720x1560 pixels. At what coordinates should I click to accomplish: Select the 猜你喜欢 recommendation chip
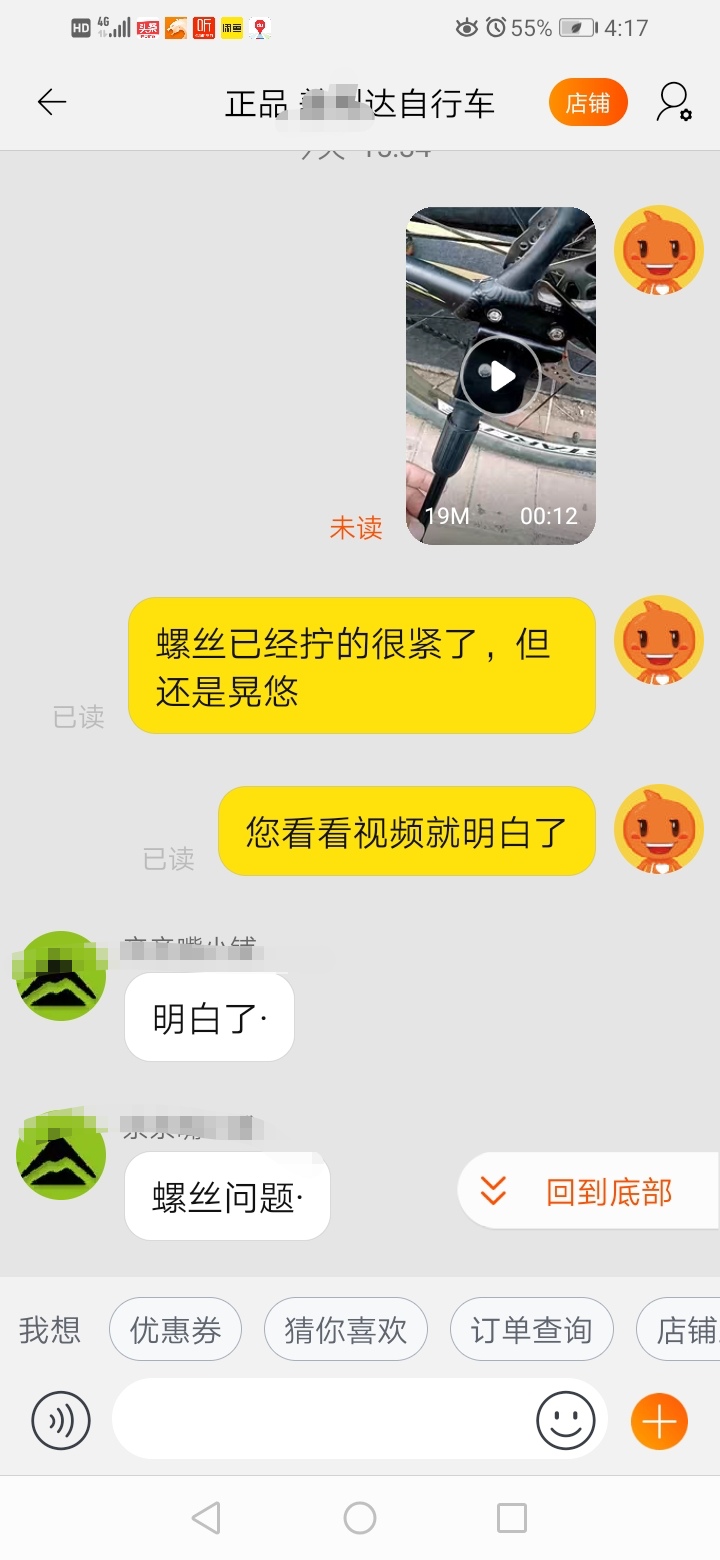point(345,1329)
